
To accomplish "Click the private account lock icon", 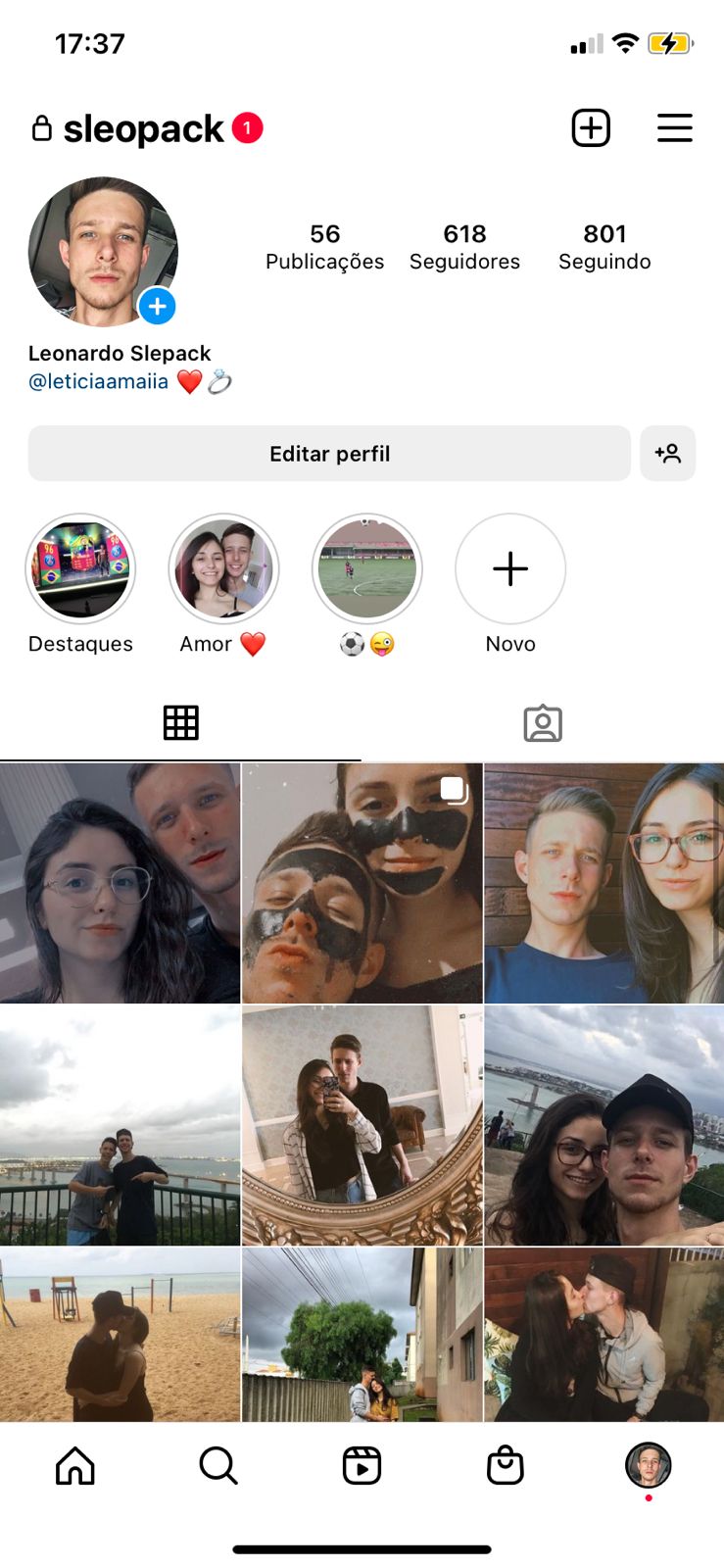I will 41,127.
